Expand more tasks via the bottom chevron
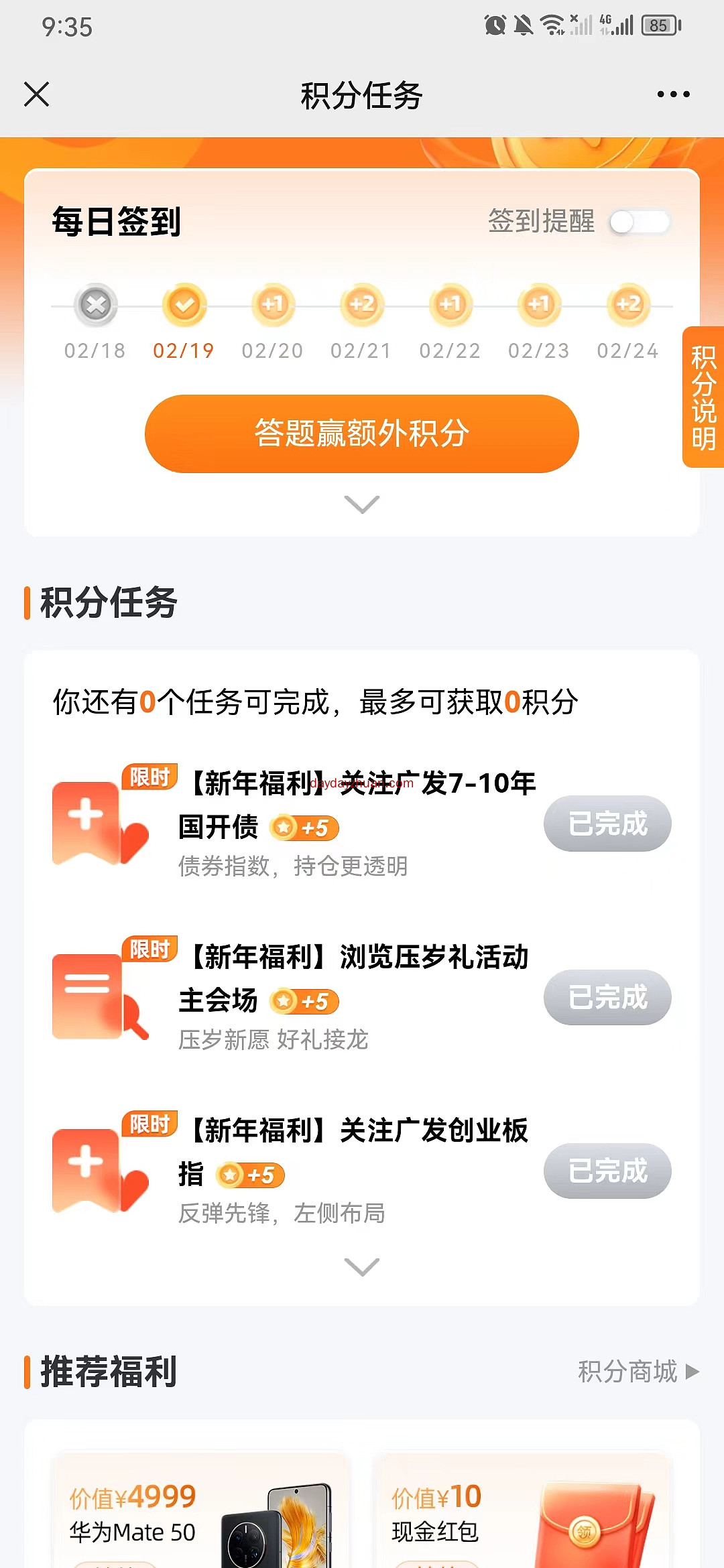Screen dimensions: 724x1568 click(361, 1266)
